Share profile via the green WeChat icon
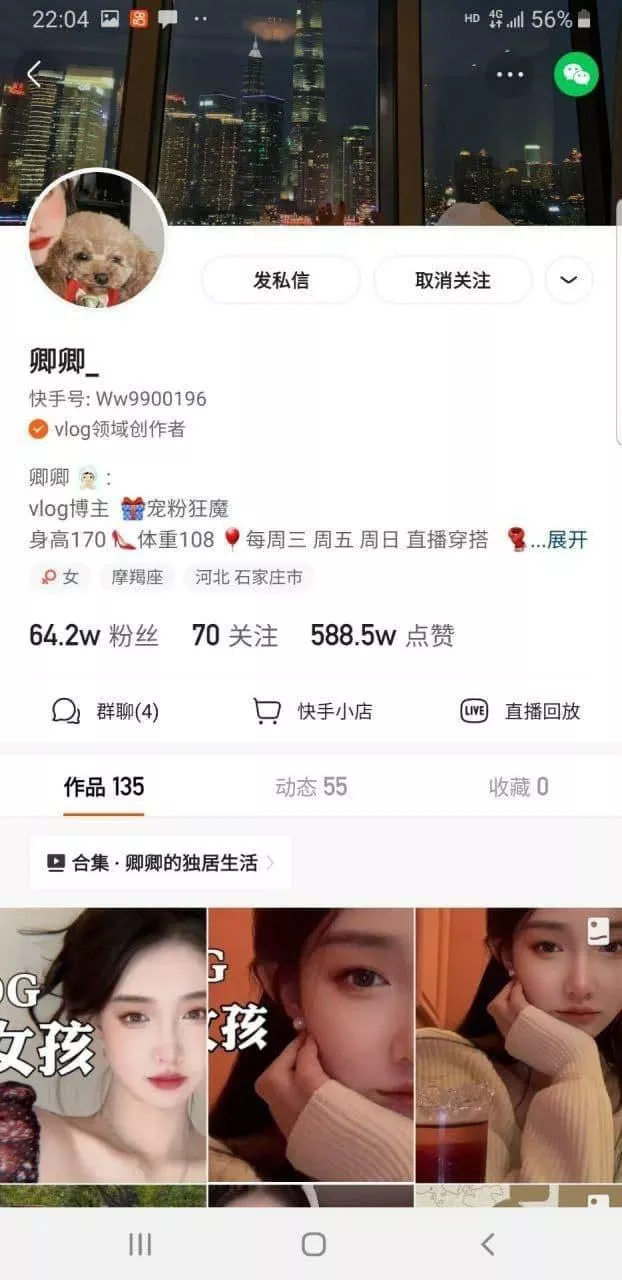Screen dimensions: 622x1280 [576, 75]
